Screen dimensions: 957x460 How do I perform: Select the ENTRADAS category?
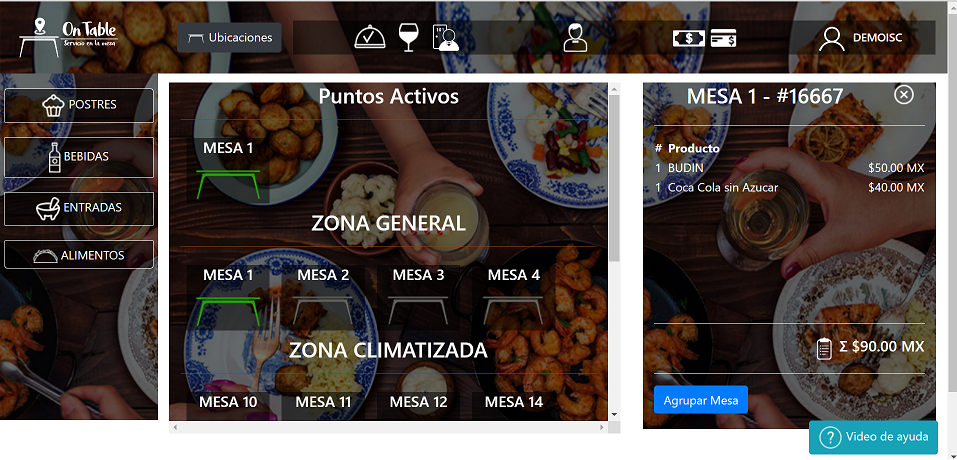click(79, 208)
